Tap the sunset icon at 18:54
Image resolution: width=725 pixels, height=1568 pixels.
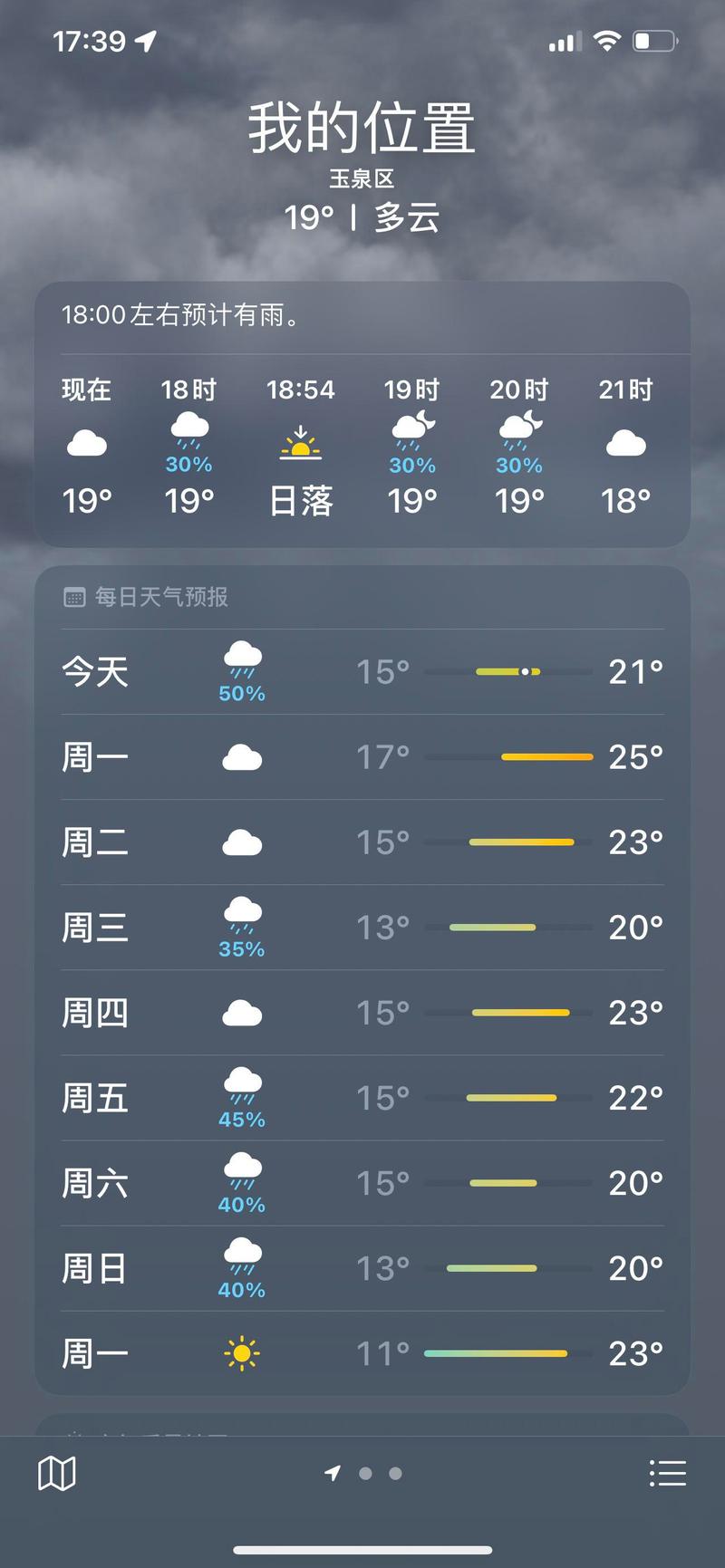click(x=300, y=445)
